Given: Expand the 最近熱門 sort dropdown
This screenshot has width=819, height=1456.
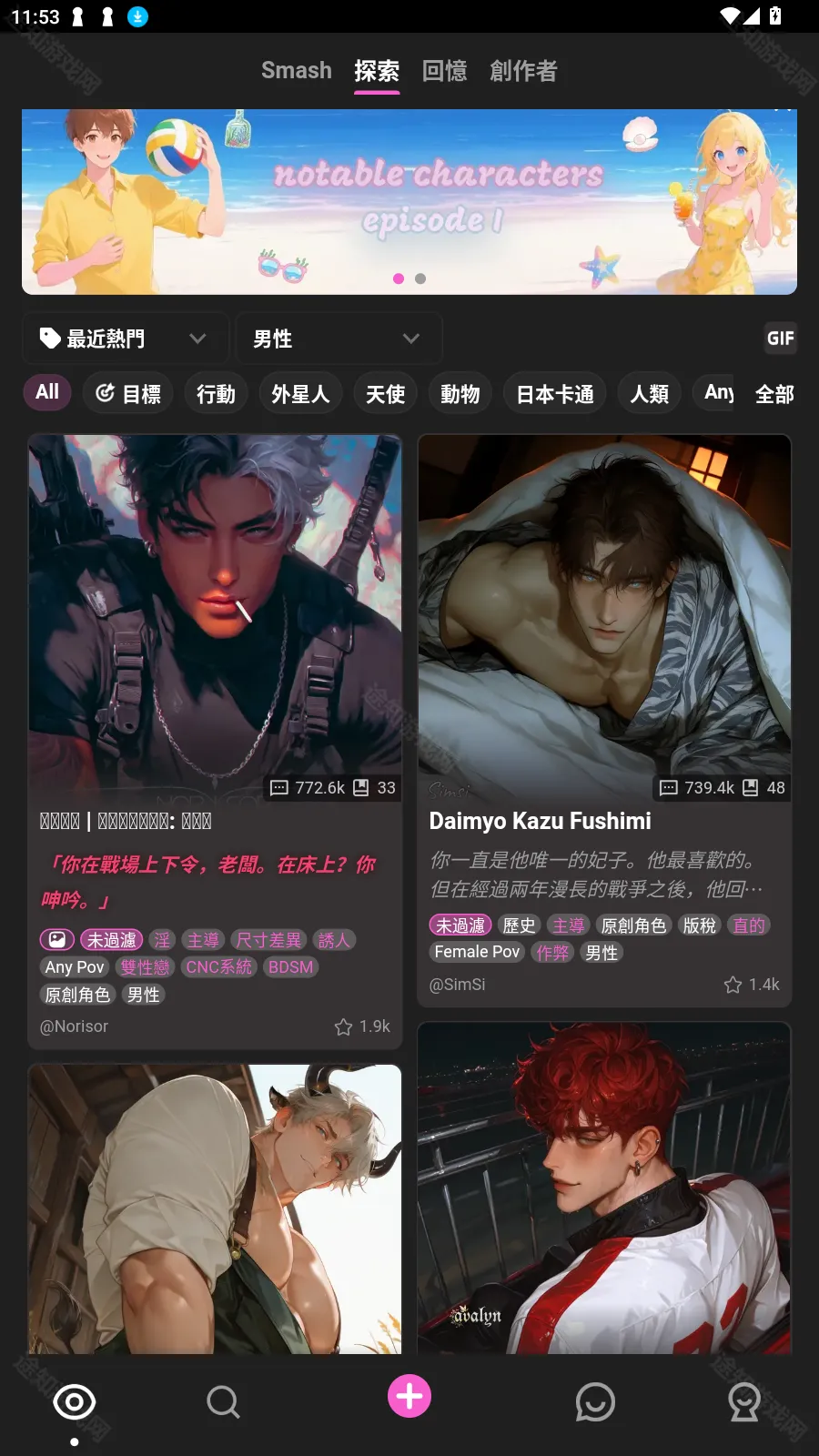Looking at the screenshot, I should (125, 339).
